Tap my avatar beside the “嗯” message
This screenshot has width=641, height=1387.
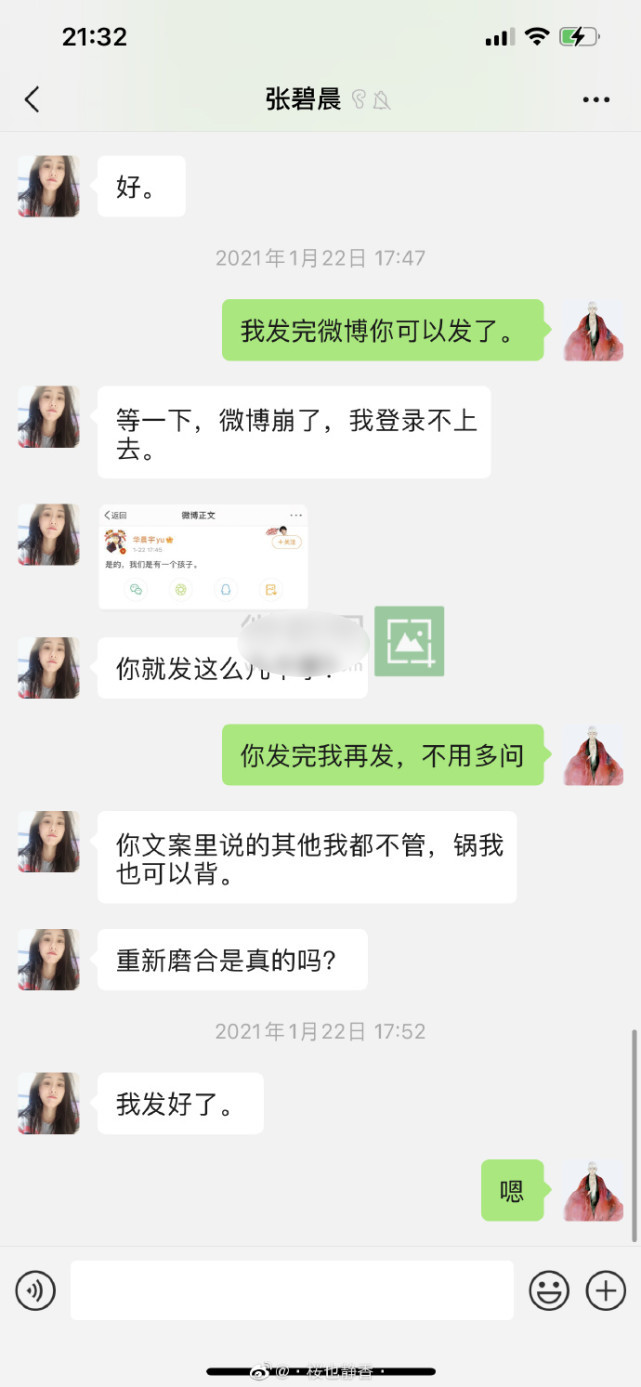pos(594,1190)
